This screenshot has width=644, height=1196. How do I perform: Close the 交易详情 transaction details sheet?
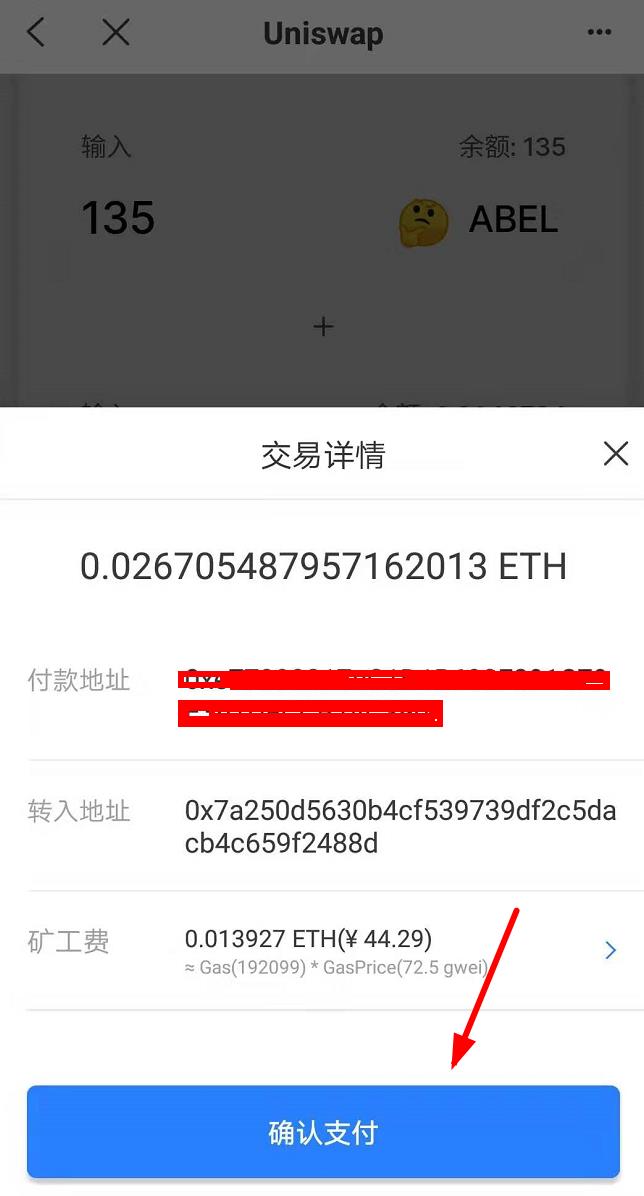coord(616,454)
